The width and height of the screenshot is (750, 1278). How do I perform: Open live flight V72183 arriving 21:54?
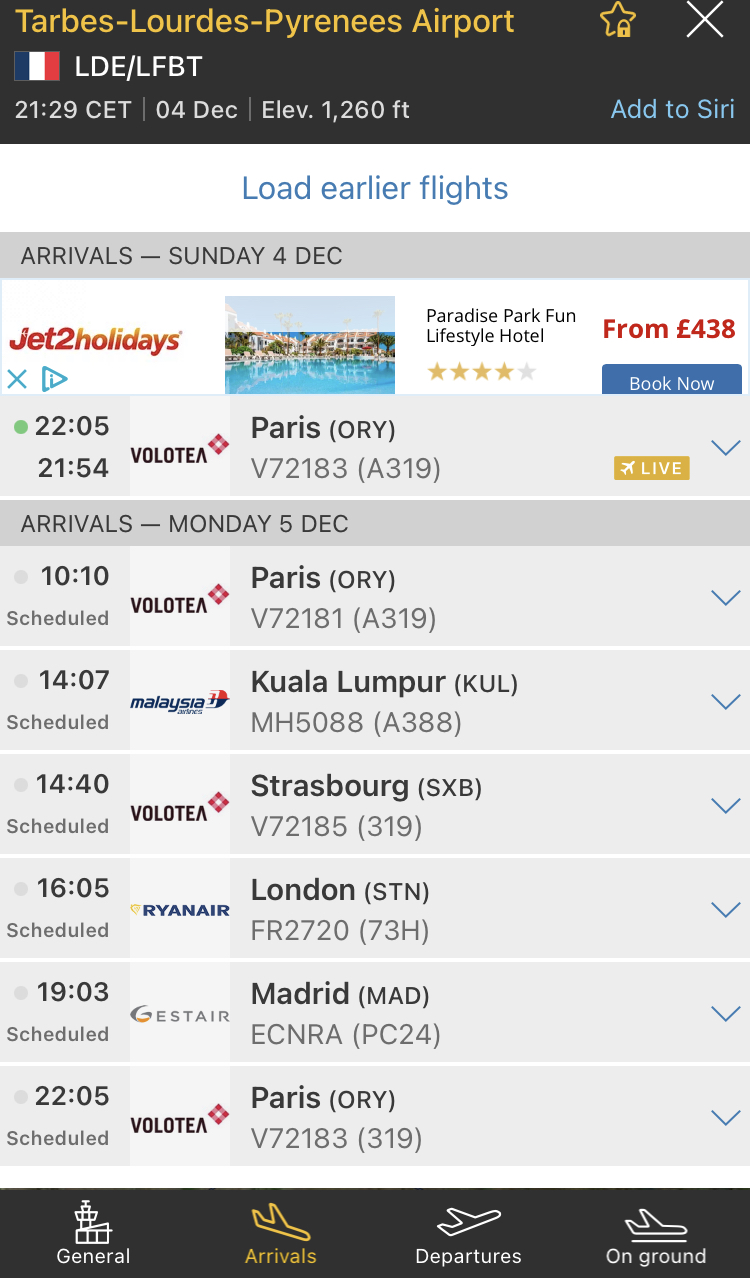[375, 446]
